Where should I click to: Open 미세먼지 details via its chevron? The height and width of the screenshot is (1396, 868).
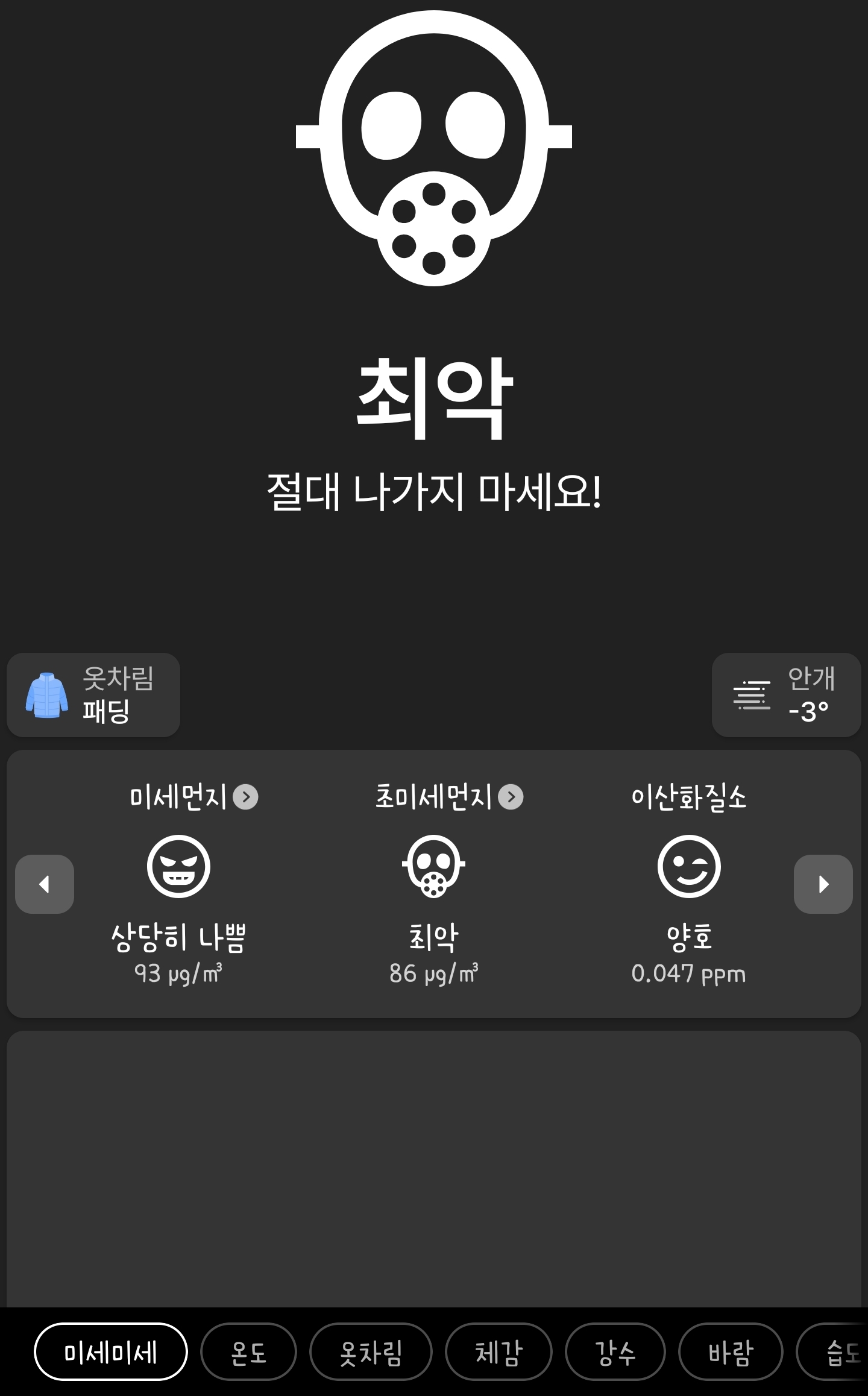pyautogui.click(x=245, y=797)
